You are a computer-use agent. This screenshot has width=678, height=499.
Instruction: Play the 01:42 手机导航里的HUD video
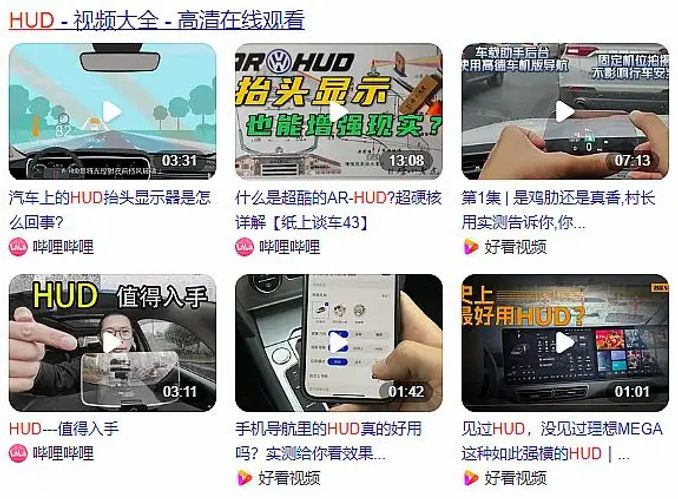pyautogui.click(x=338, y=342)
